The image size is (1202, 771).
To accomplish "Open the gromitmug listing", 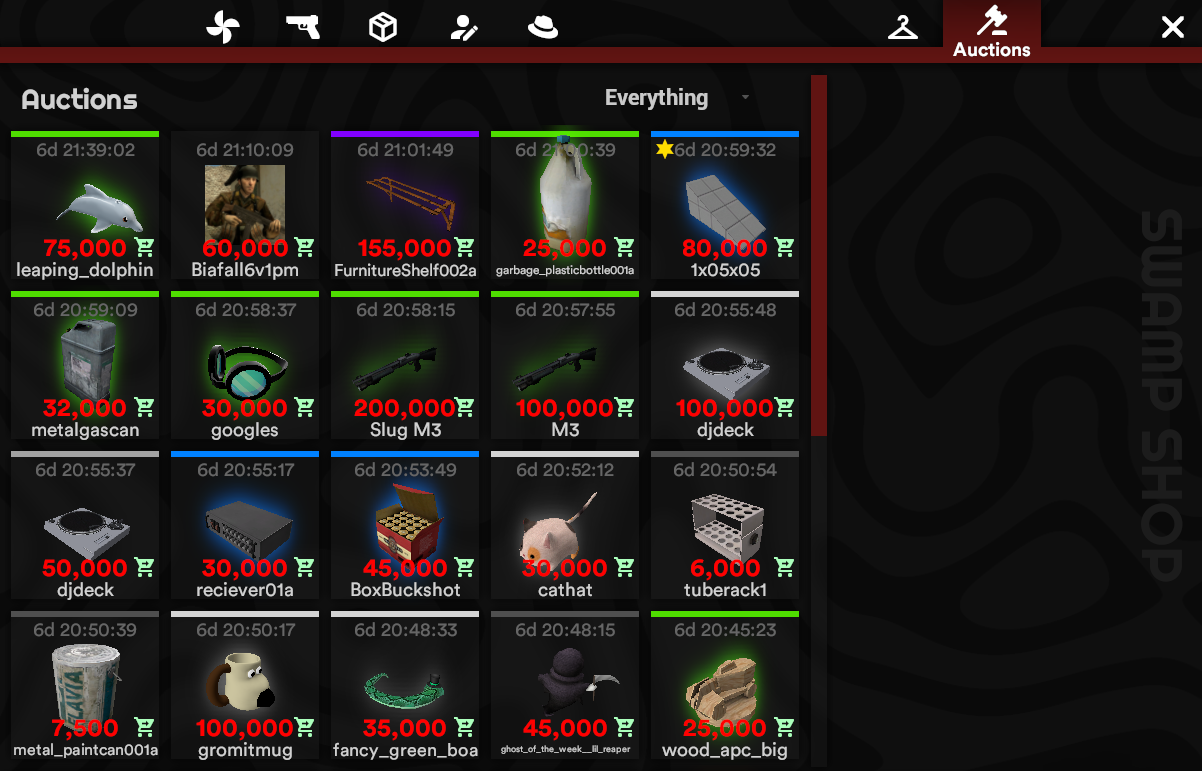I will 245,685.
